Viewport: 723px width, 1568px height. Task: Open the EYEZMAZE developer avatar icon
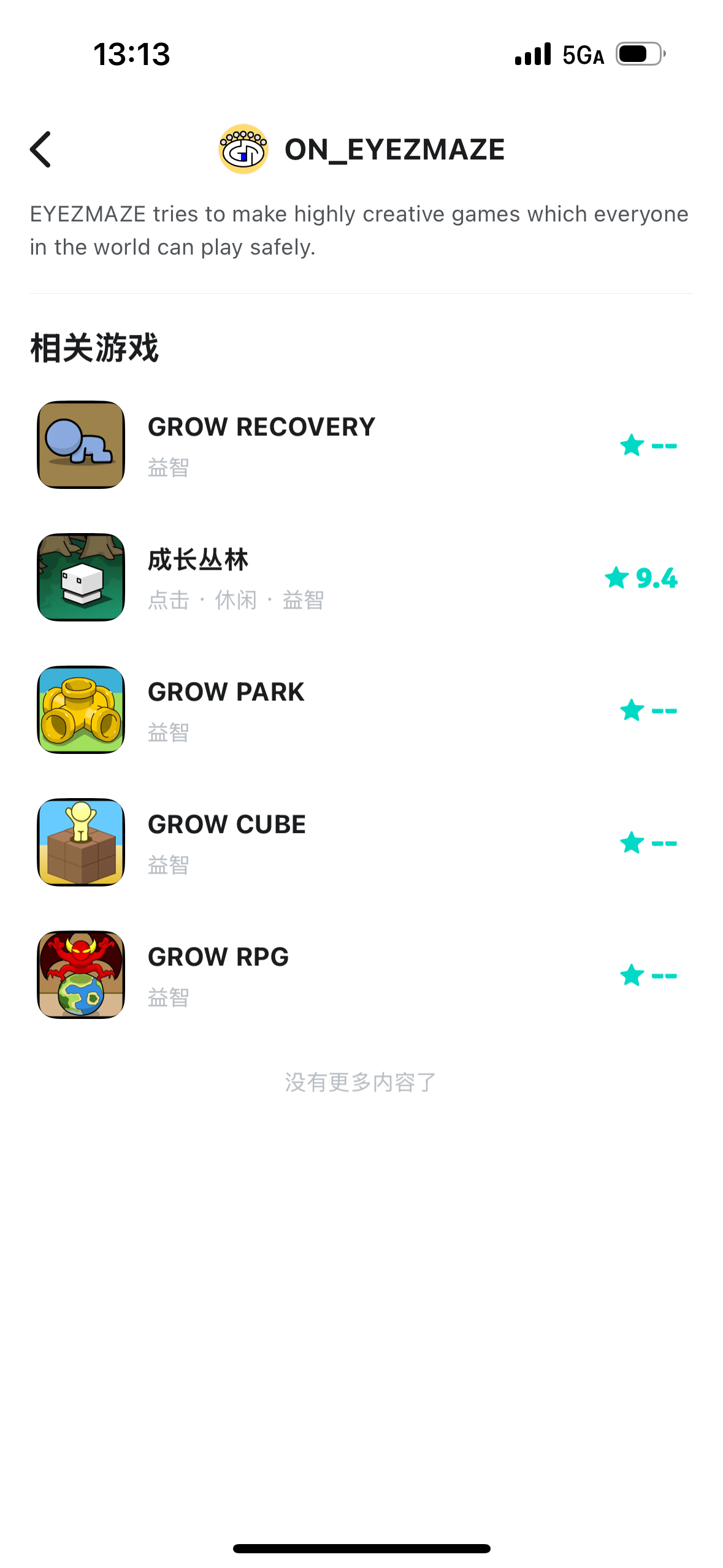(x=244, y=148)
